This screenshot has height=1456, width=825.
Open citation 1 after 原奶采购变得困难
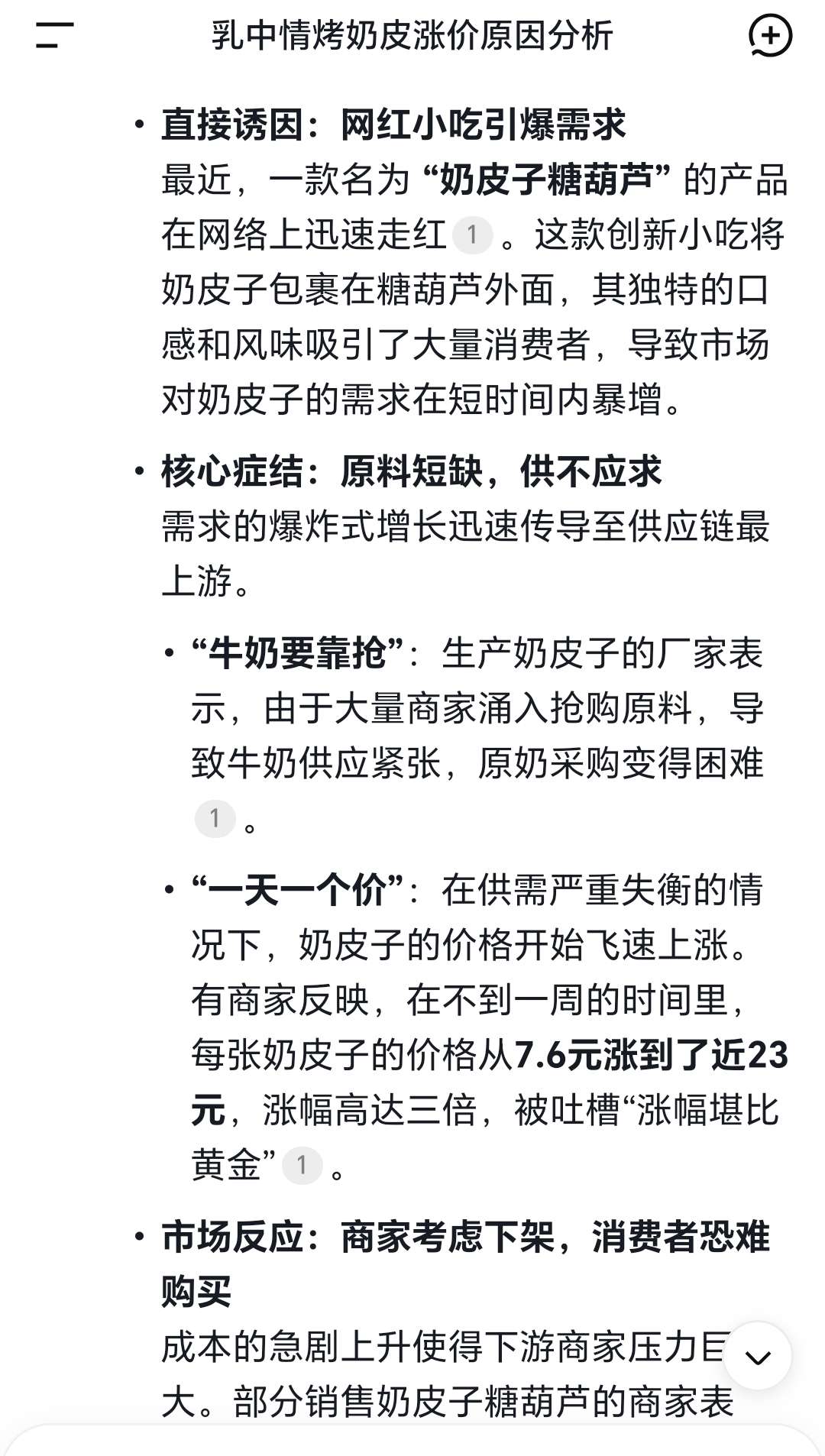215,818
